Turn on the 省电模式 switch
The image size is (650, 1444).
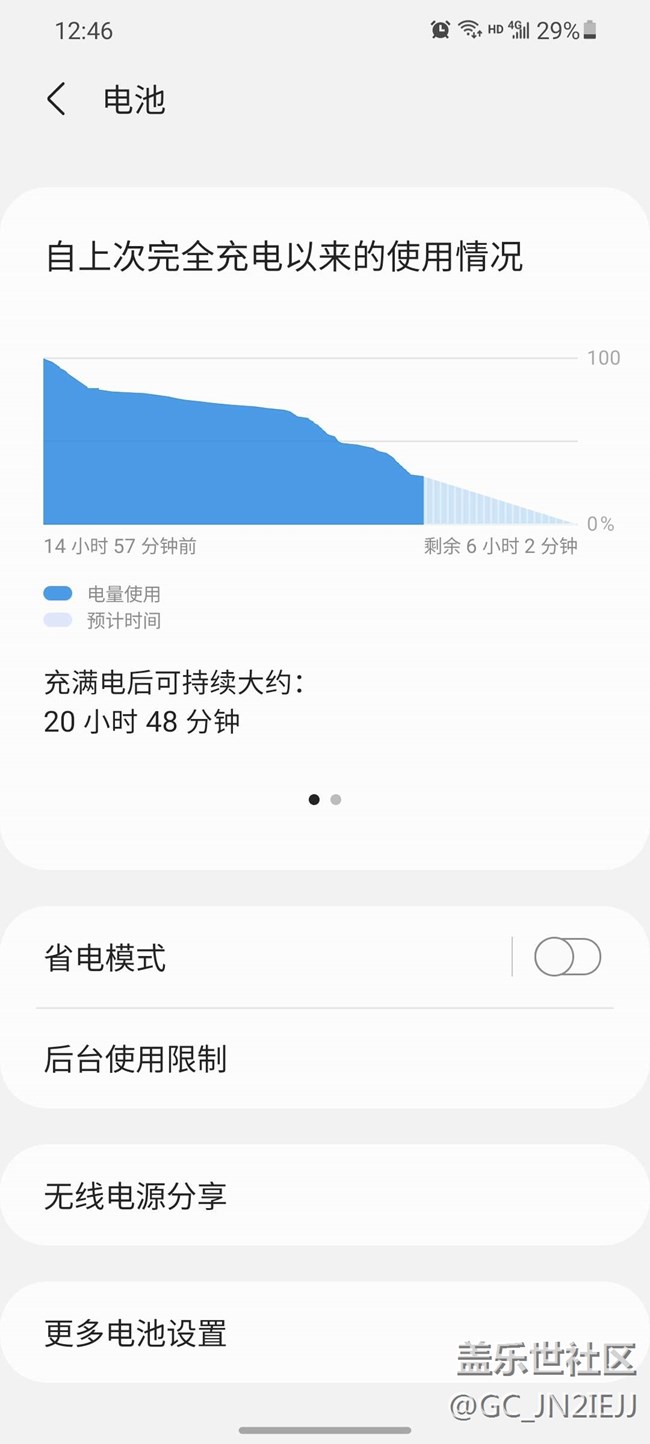[567, 957]
